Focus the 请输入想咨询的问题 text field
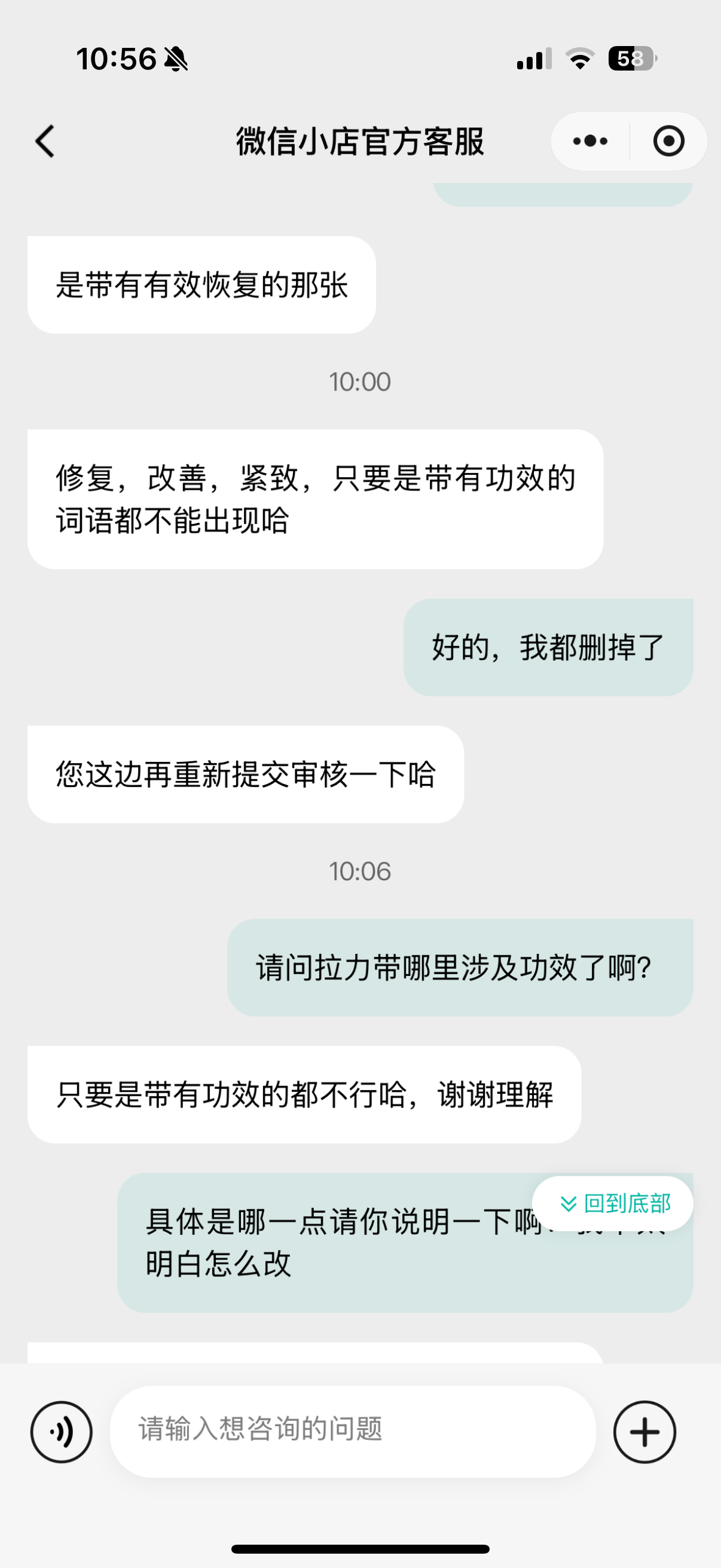 tap(353, 1431)
